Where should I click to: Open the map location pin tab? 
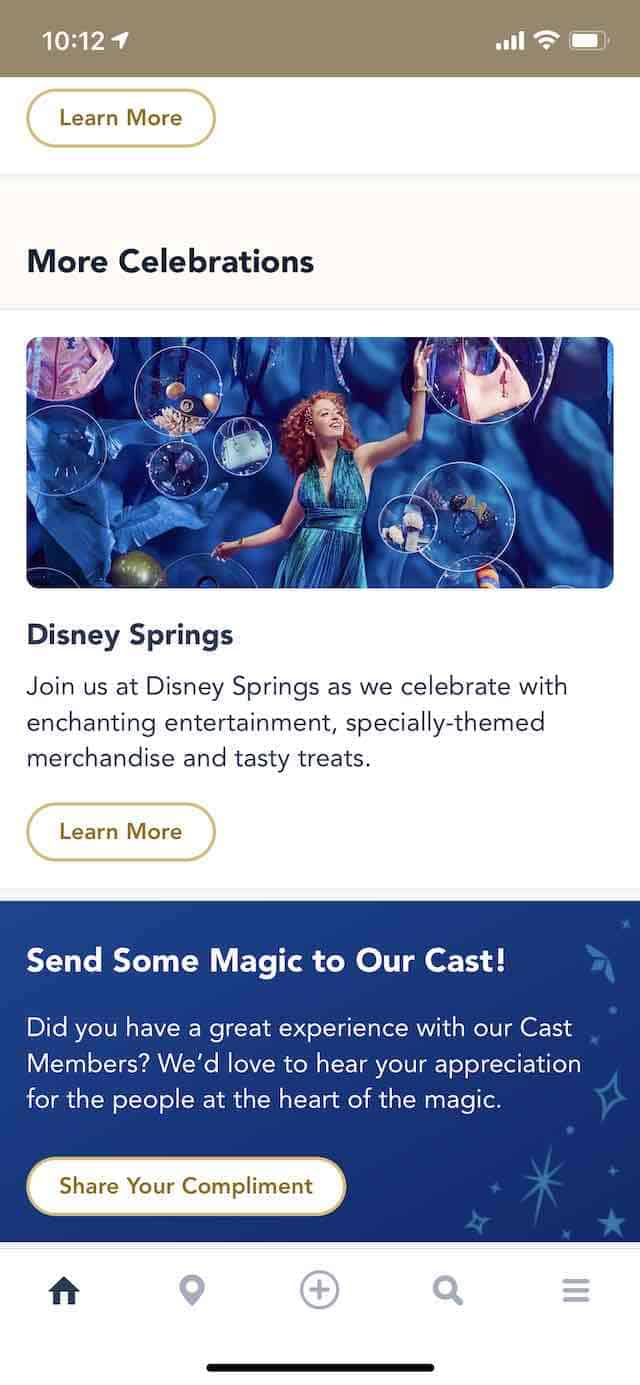coord(191,1291)
